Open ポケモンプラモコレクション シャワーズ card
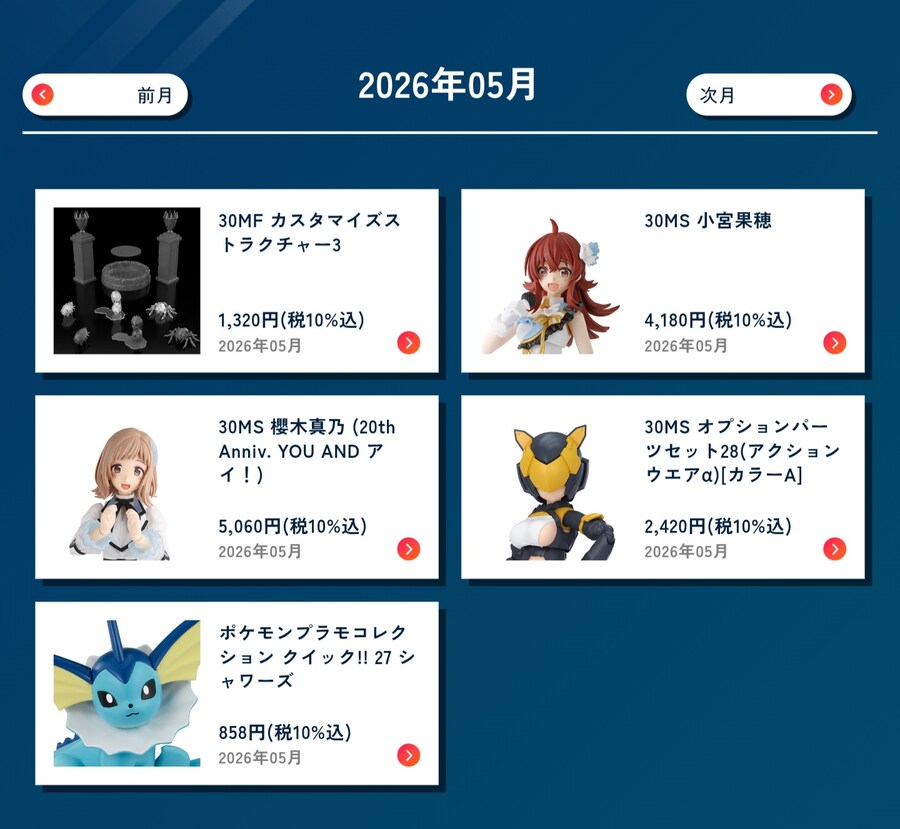 [237, 693]
